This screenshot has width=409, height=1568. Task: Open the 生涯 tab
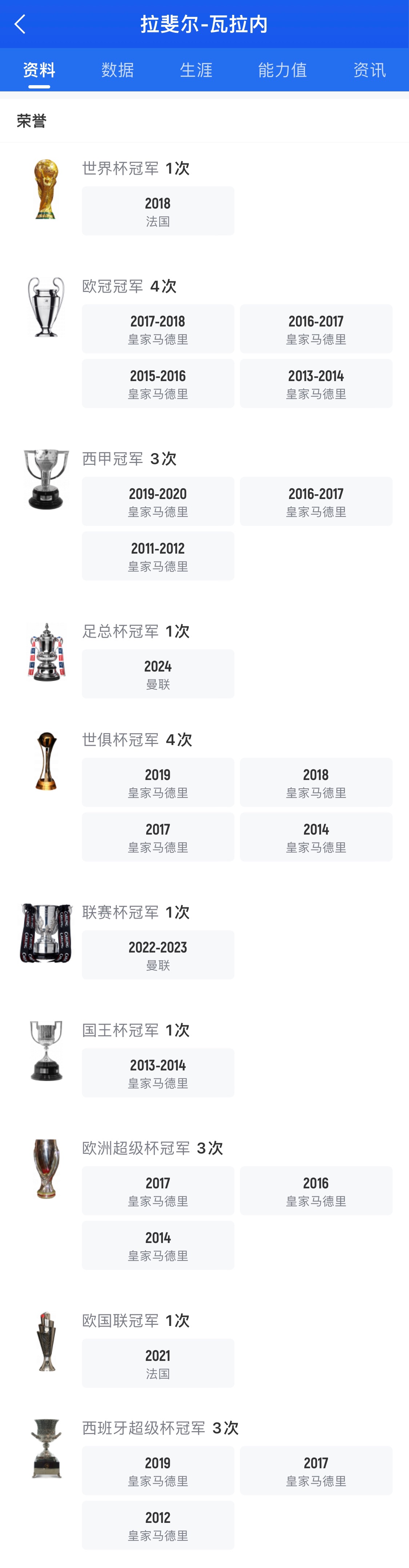coord(196,70)
